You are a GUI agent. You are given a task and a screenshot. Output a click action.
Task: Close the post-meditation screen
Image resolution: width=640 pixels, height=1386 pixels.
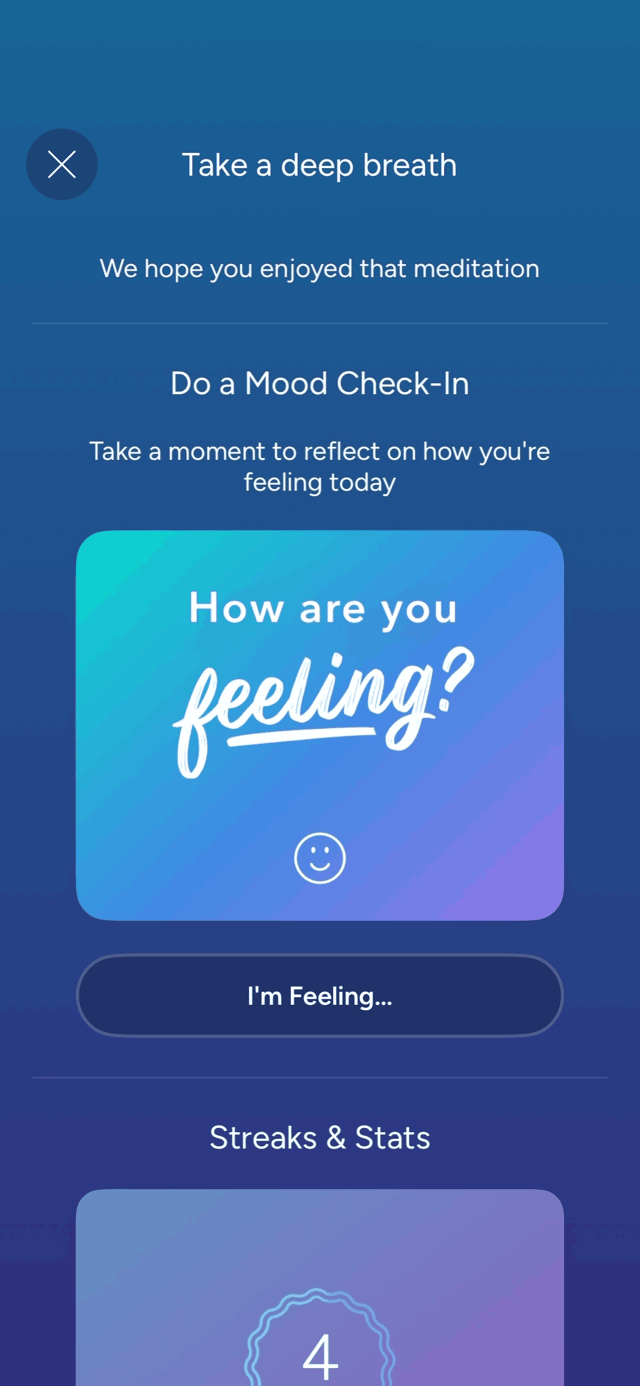[62, 165]
